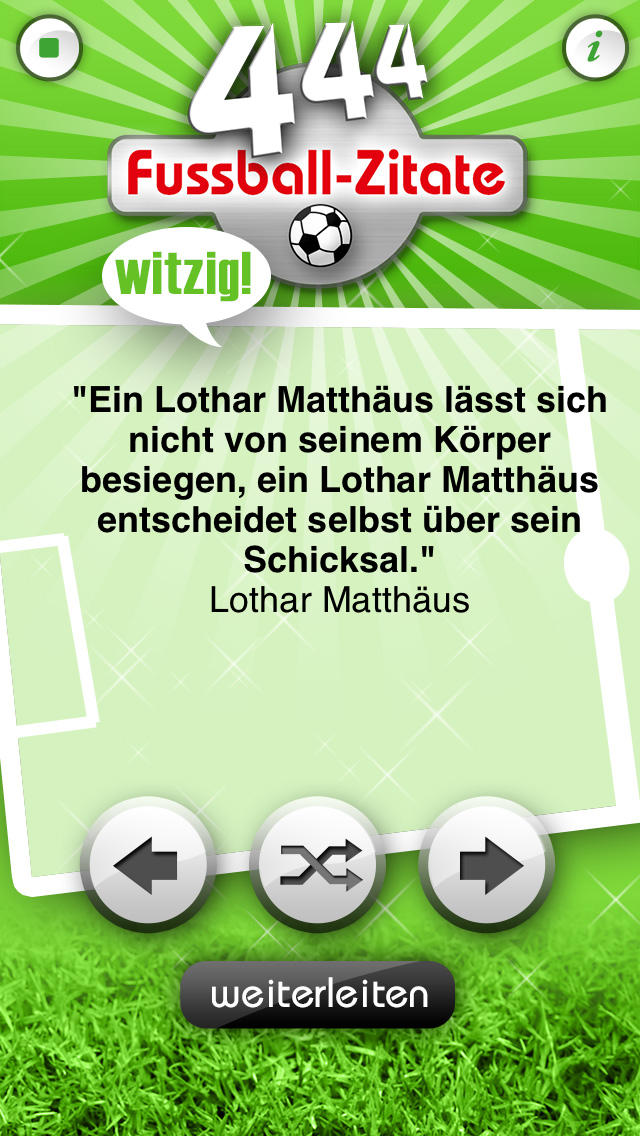
Task: Open the info button
Action: [x=595, y=47]
